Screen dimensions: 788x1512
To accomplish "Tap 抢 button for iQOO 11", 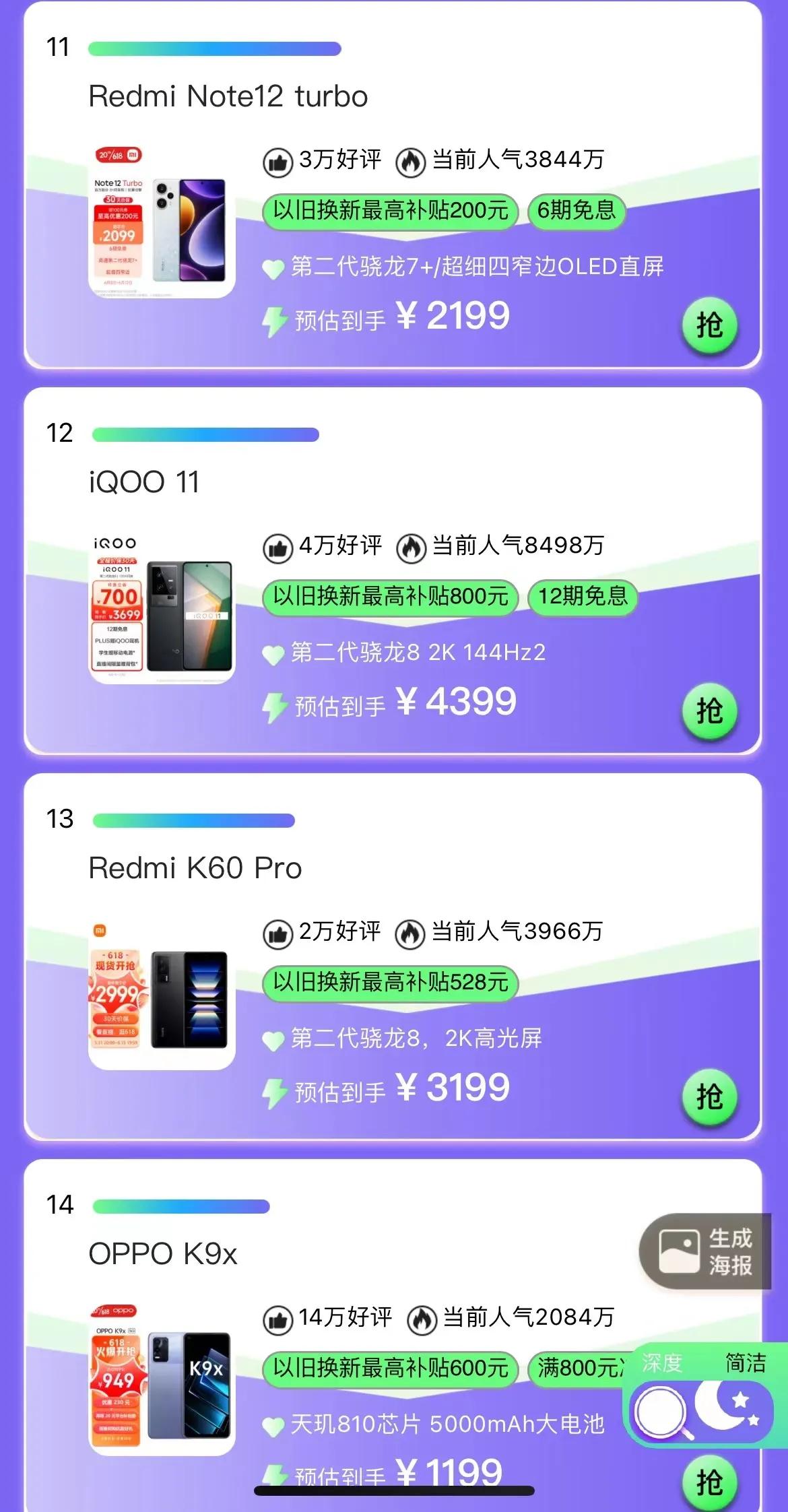I will point(709,712).
